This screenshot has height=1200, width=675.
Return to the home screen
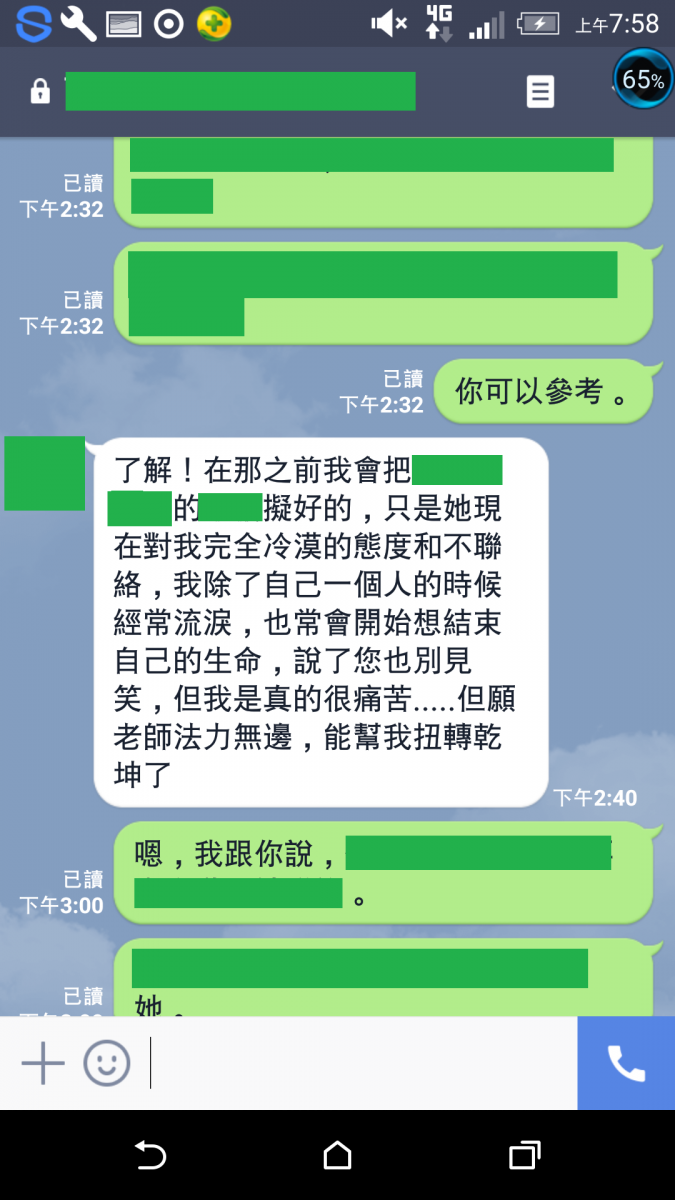(x=338, y=1156)
